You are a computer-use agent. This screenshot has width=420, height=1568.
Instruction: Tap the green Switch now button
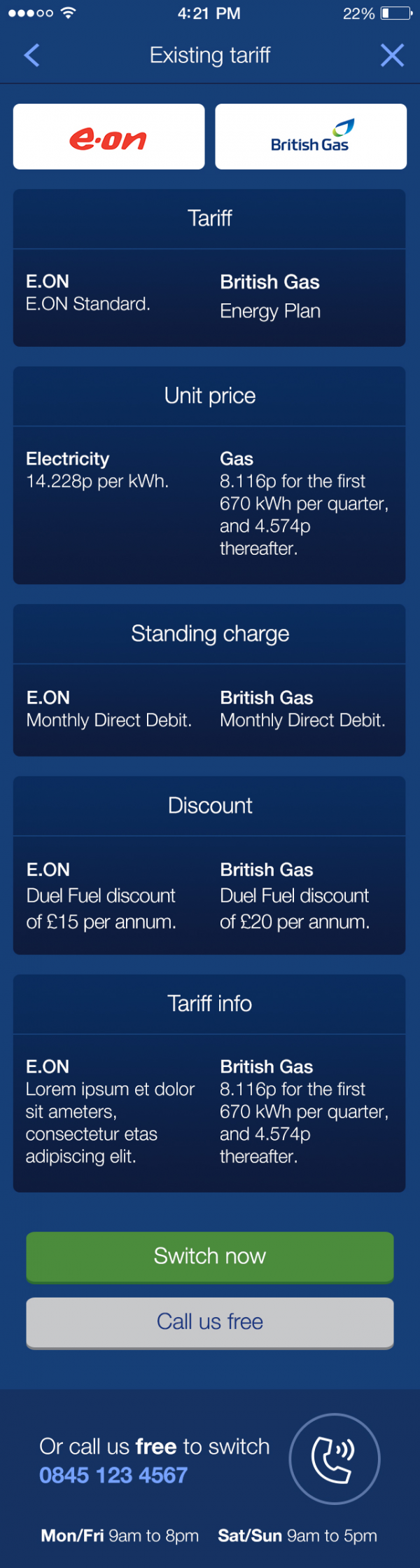coord(210,1256)
